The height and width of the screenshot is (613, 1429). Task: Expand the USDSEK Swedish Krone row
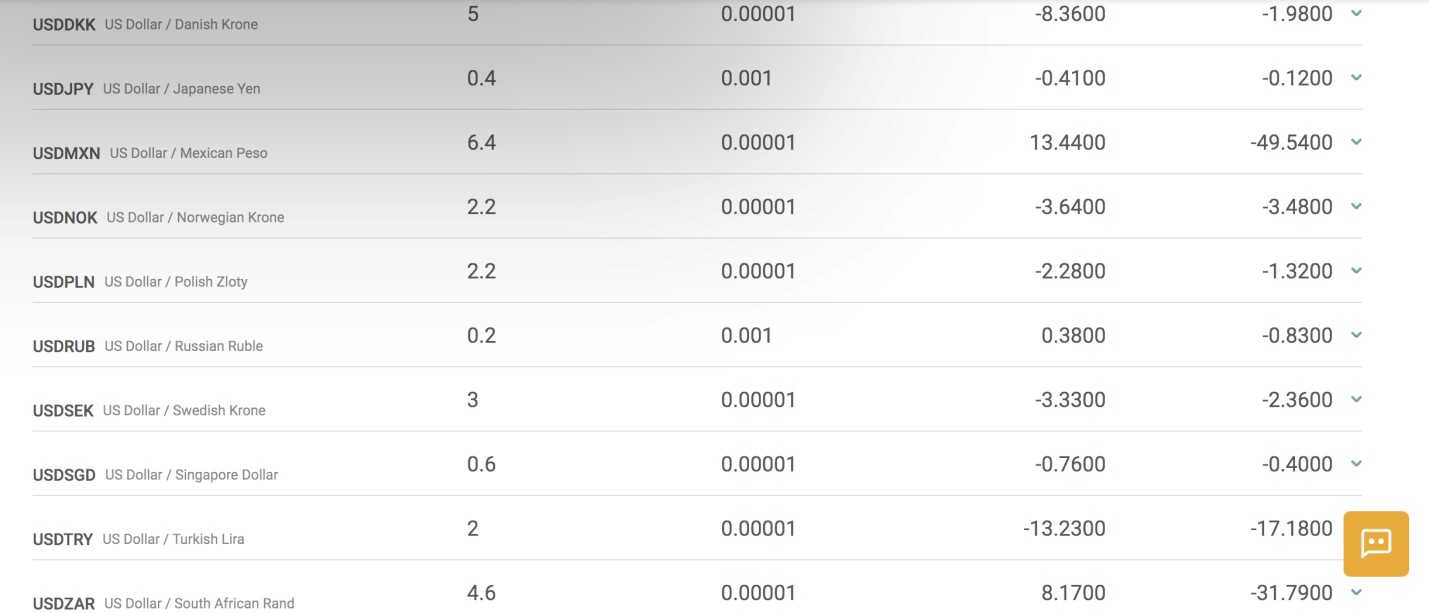tap(1356, 400)
